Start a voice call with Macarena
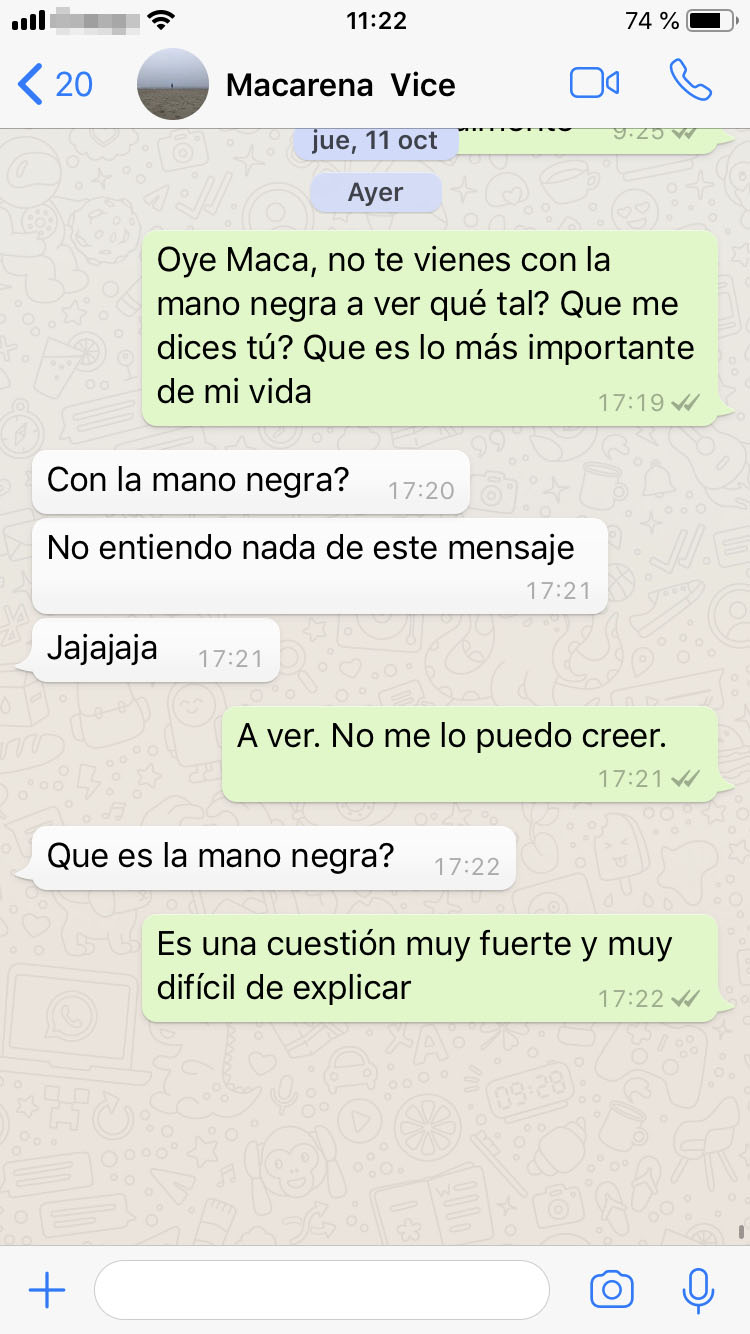 pyautogui.click(x=690, y=82)
